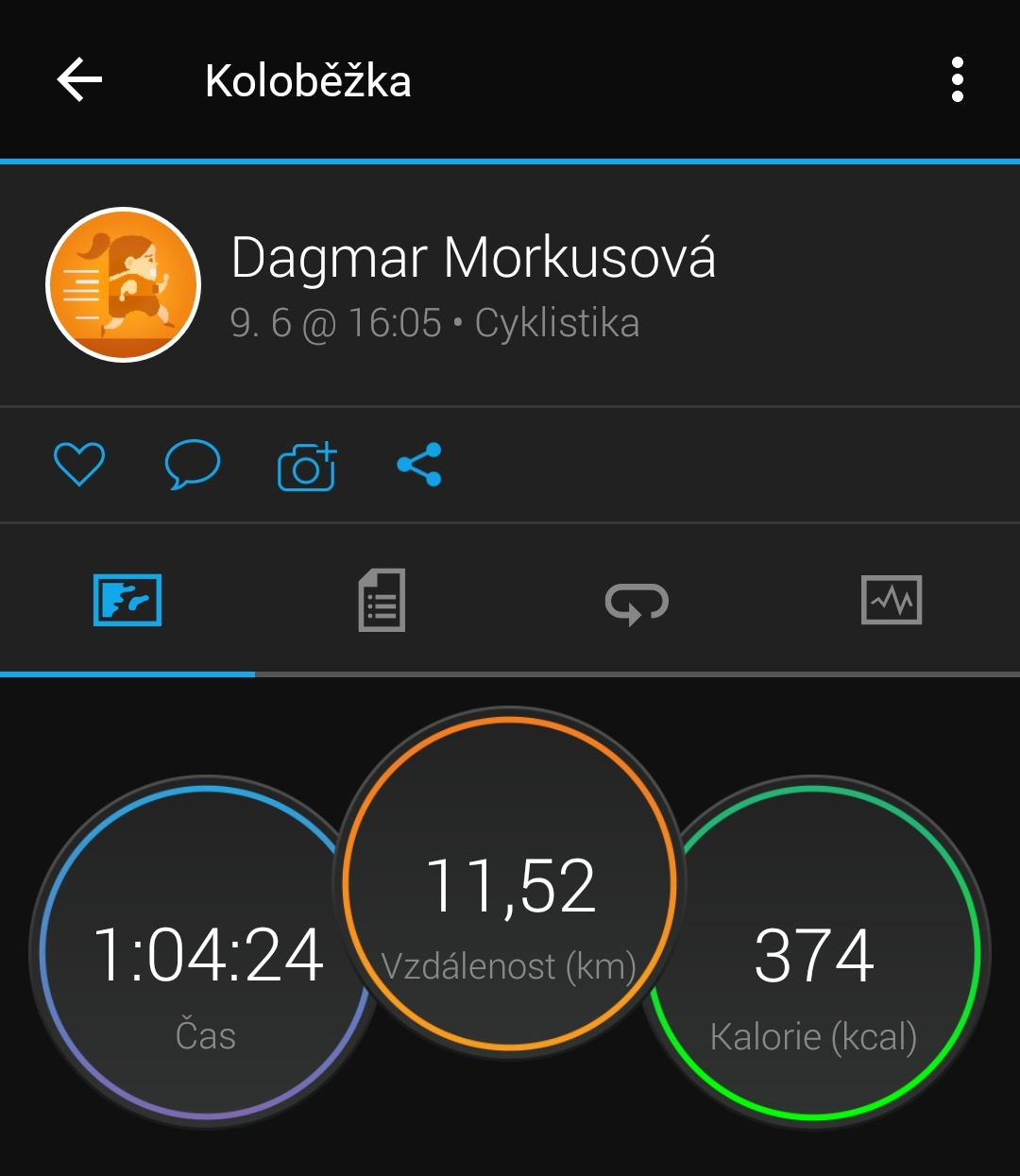Like this Koloběžka activity
The width and height of the screenshot is (1020, 1176).
click(x=79, y=465)
